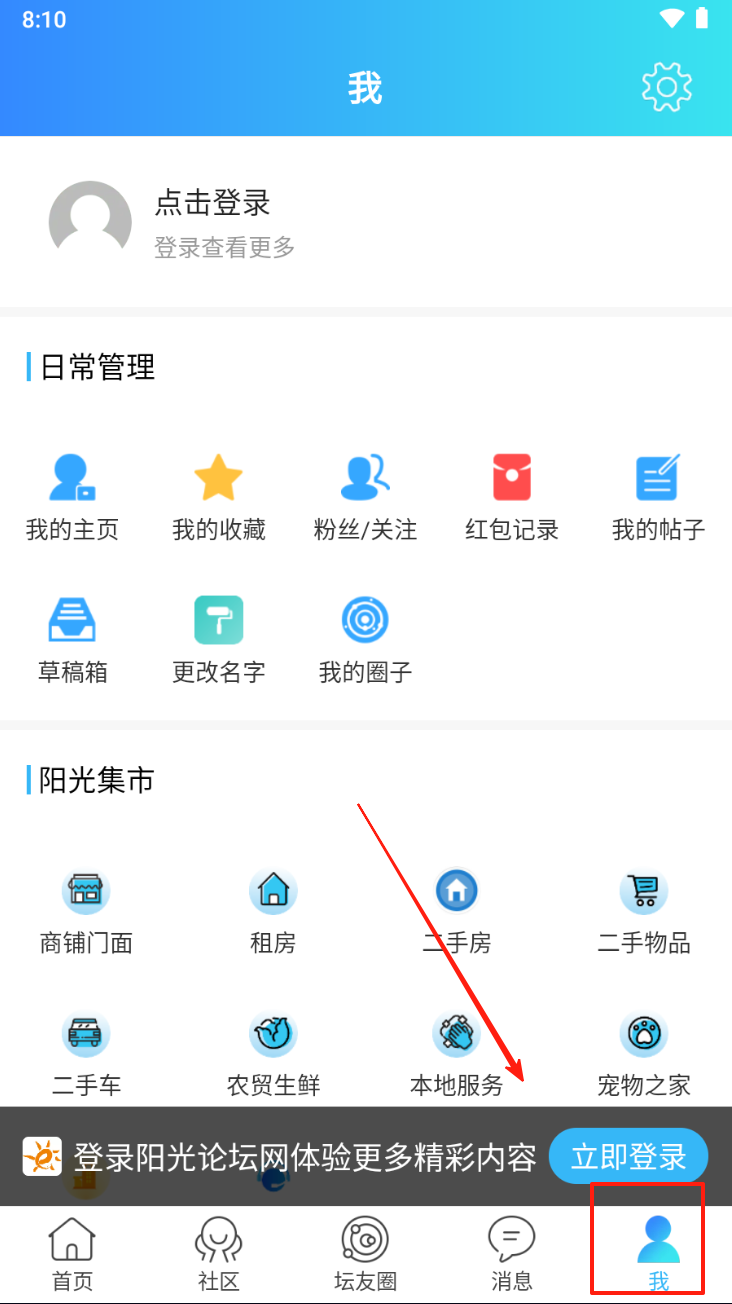Open the 消息 tab
This screenshot has height=1304, width=732.
pyautogui.click(x=511, y=1254)
